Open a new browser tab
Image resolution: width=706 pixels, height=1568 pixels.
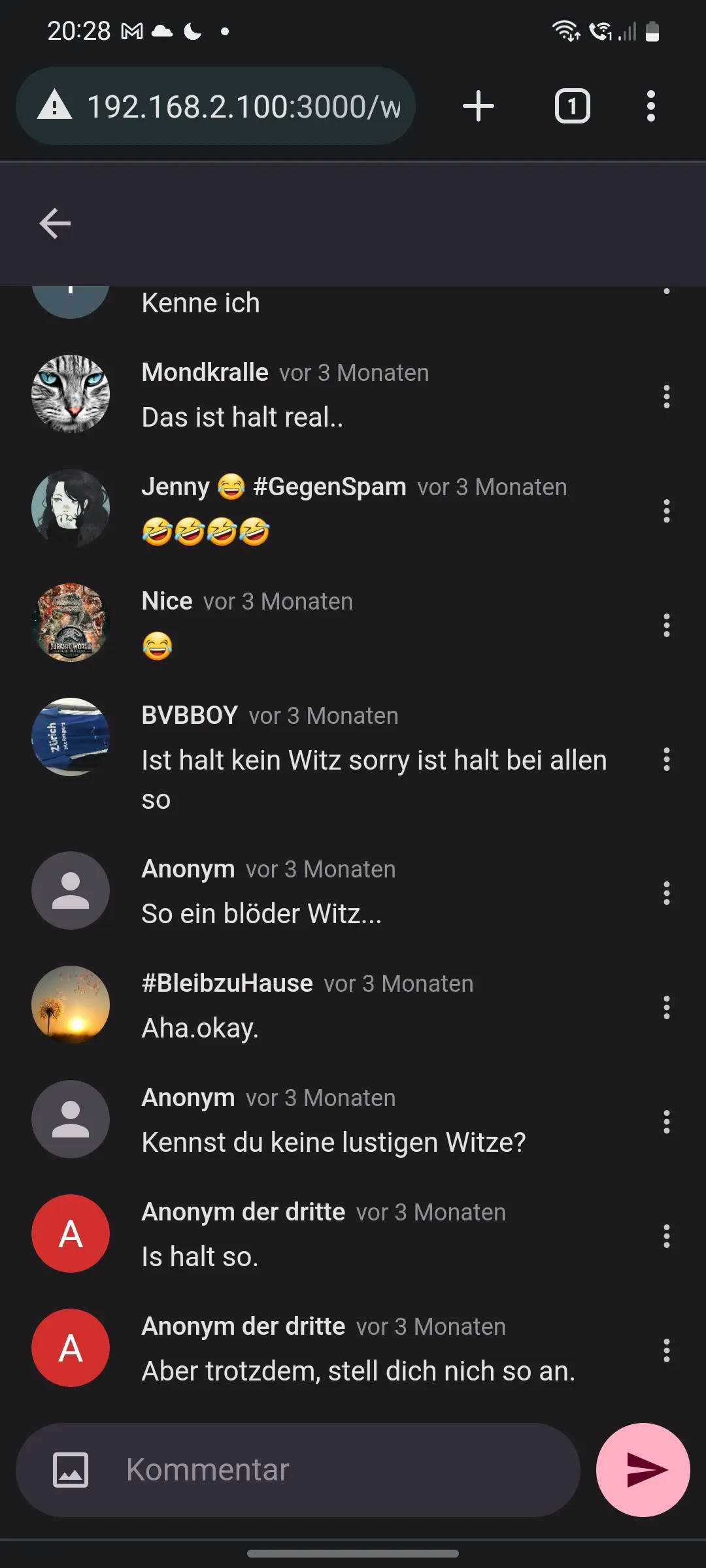coord(478,106)
